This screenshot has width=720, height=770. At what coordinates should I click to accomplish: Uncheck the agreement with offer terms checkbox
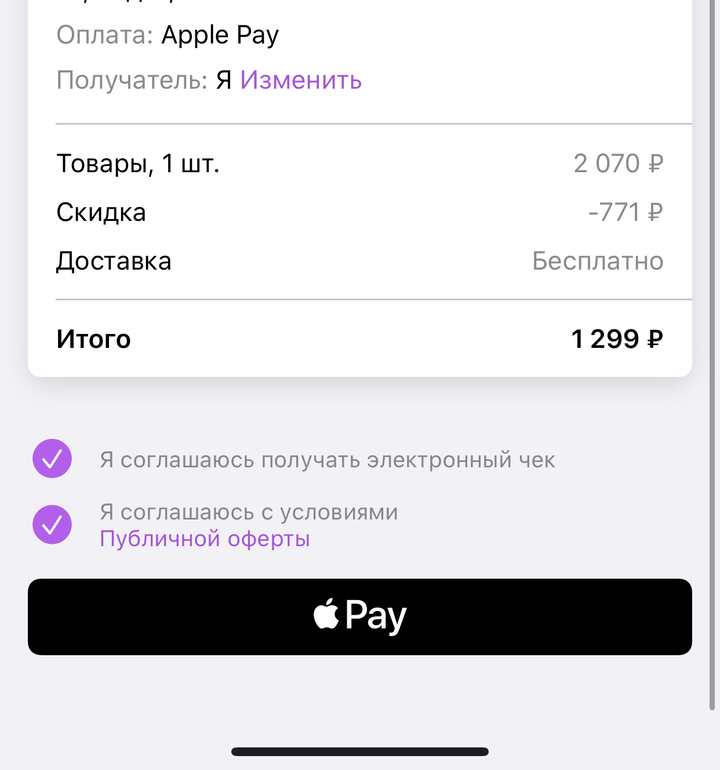[x=52, y=524]
